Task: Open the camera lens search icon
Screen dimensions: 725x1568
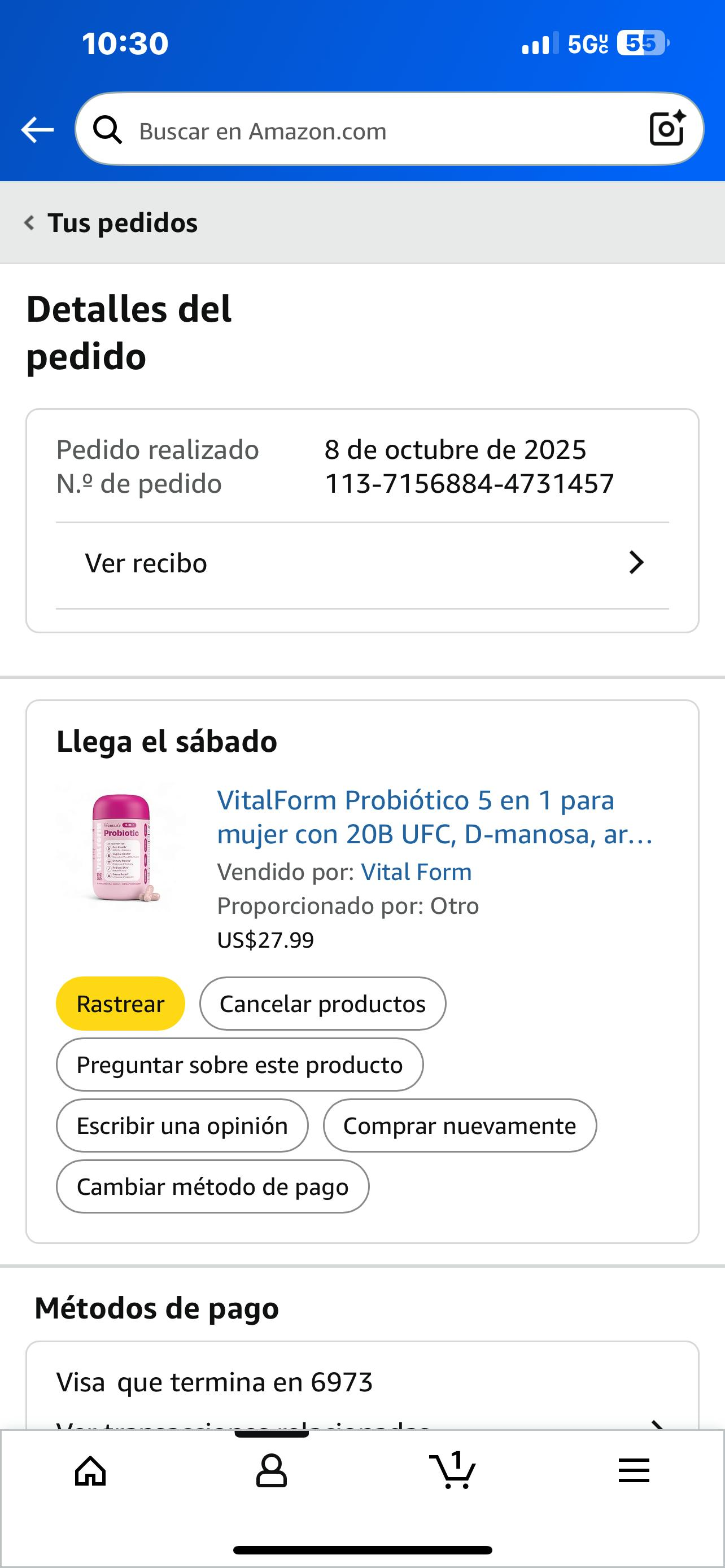Action: (x=667, y=129)
